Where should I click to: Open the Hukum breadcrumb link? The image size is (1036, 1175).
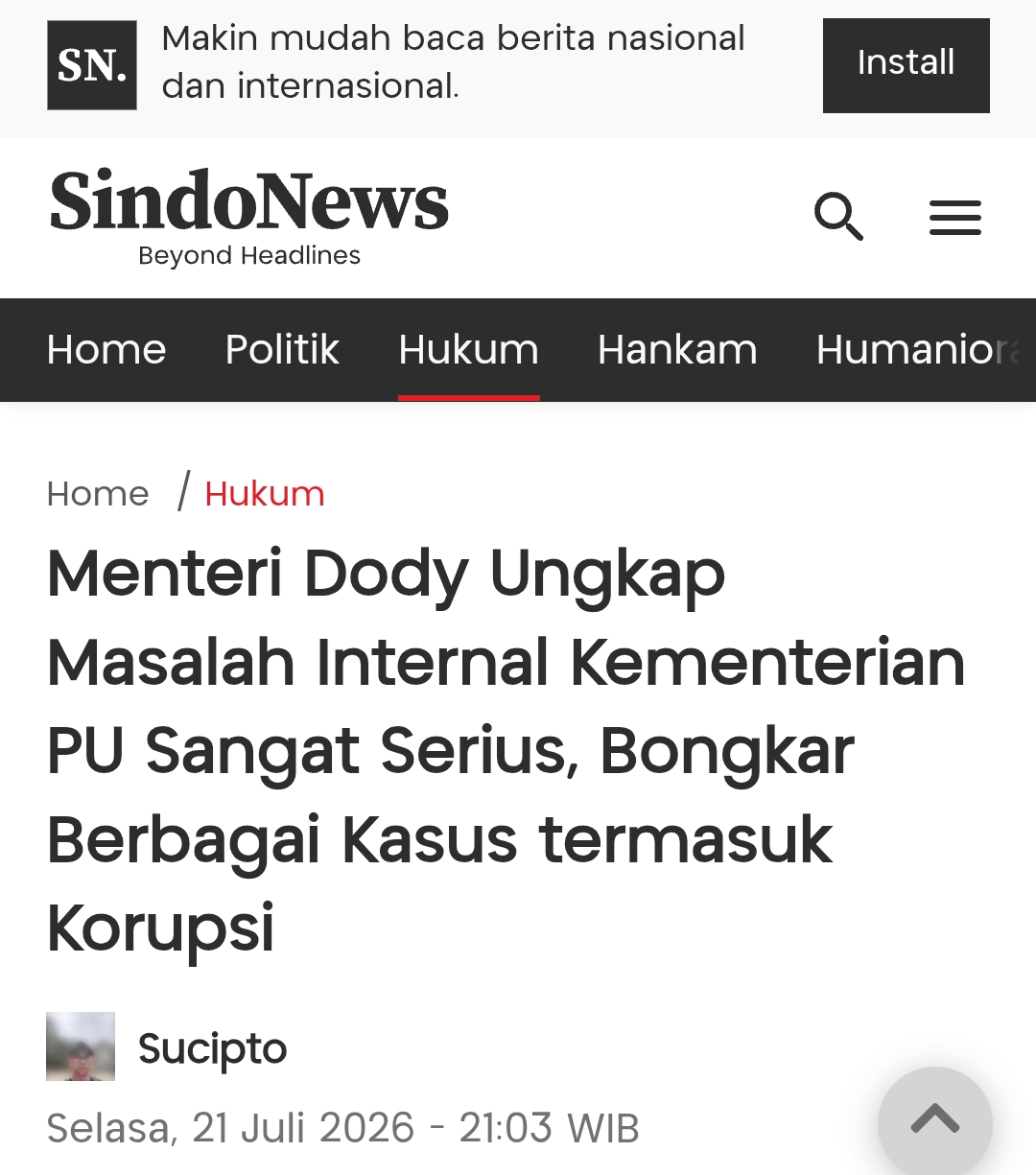pyautogui.click(x=265, y=494)
